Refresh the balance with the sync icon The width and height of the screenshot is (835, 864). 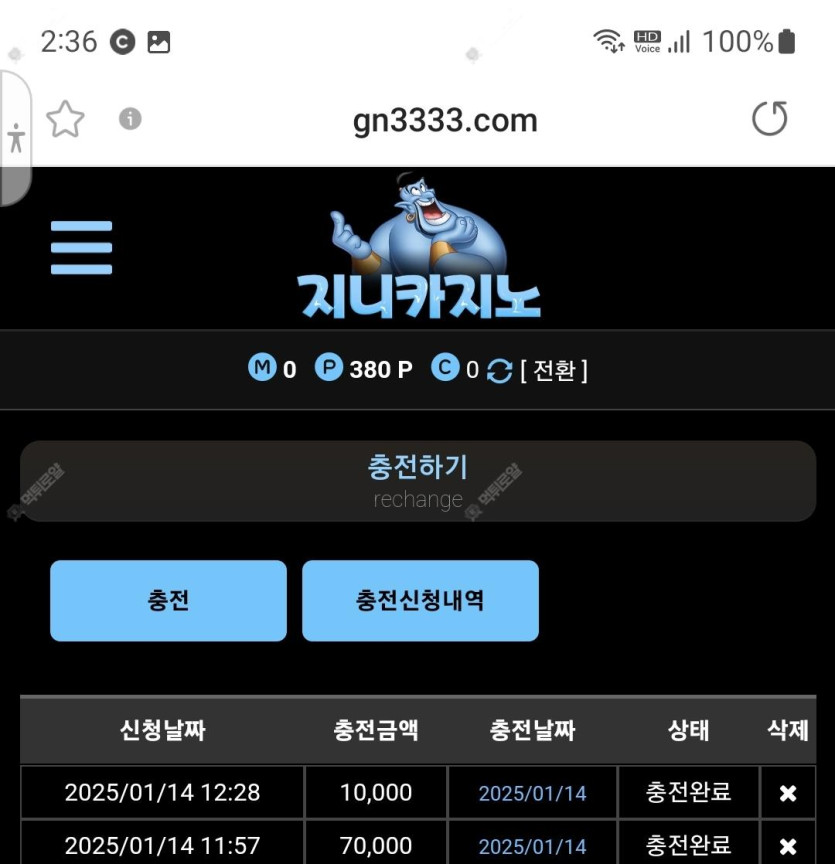(x=499, y=371)
